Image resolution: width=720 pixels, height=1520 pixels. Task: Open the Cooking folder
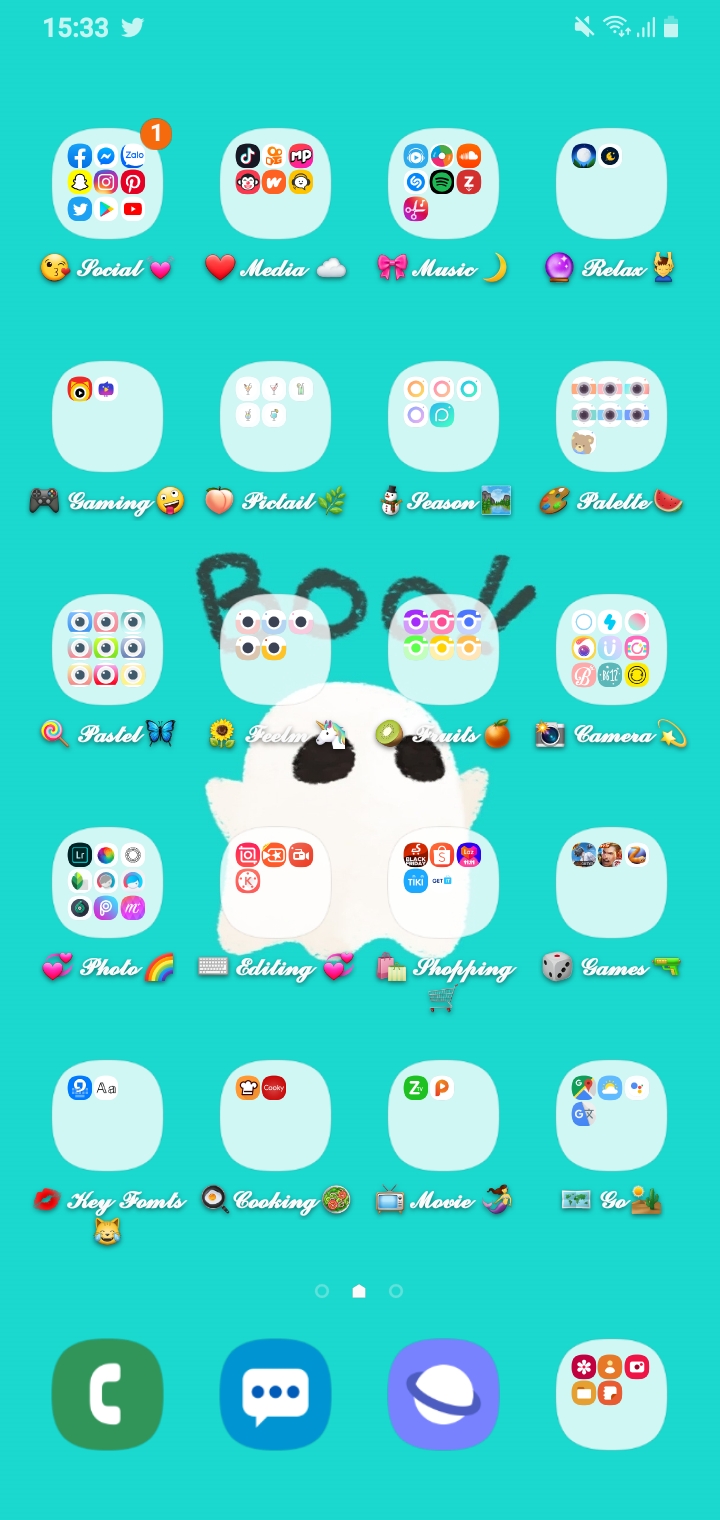(275, 1115)
